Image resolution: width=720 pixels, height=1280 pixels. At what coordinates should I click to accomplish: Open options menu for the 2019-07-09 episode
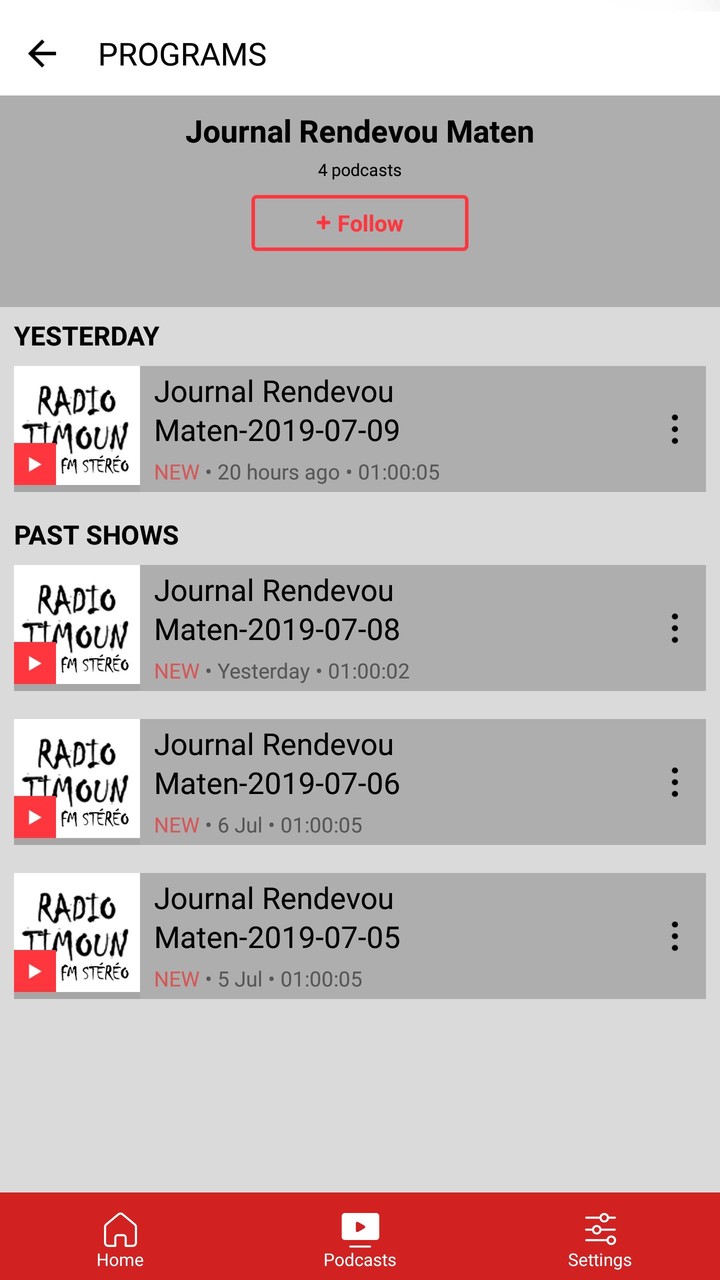pyautogui.click(x=675, y=428)
